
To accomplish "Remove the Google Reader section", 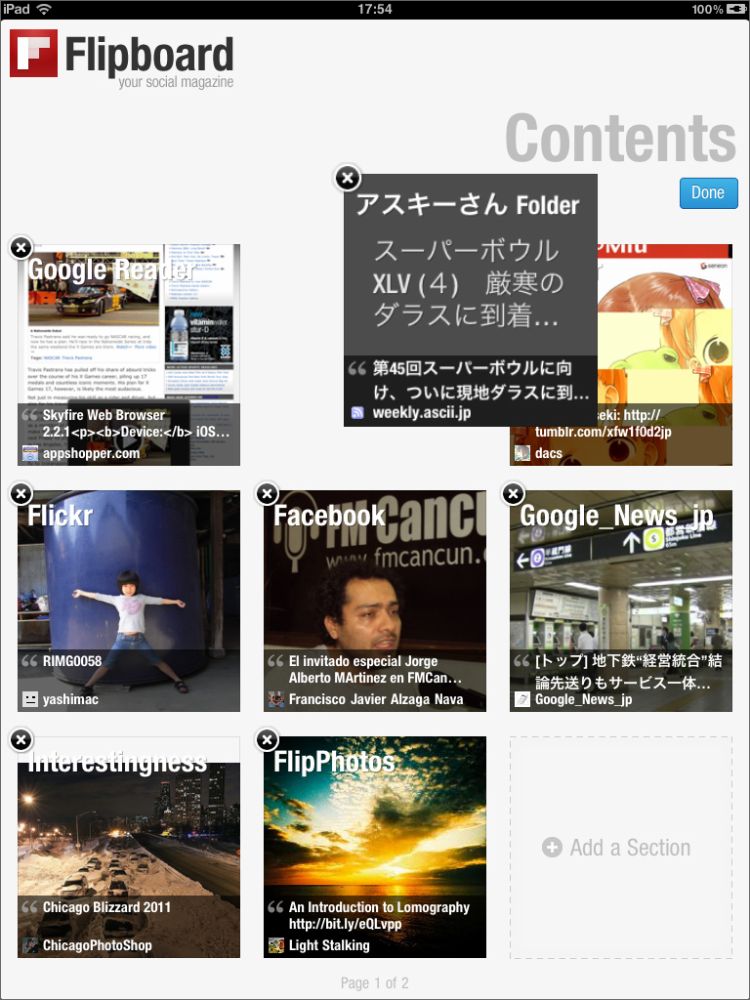I will (x=21, y=247).
